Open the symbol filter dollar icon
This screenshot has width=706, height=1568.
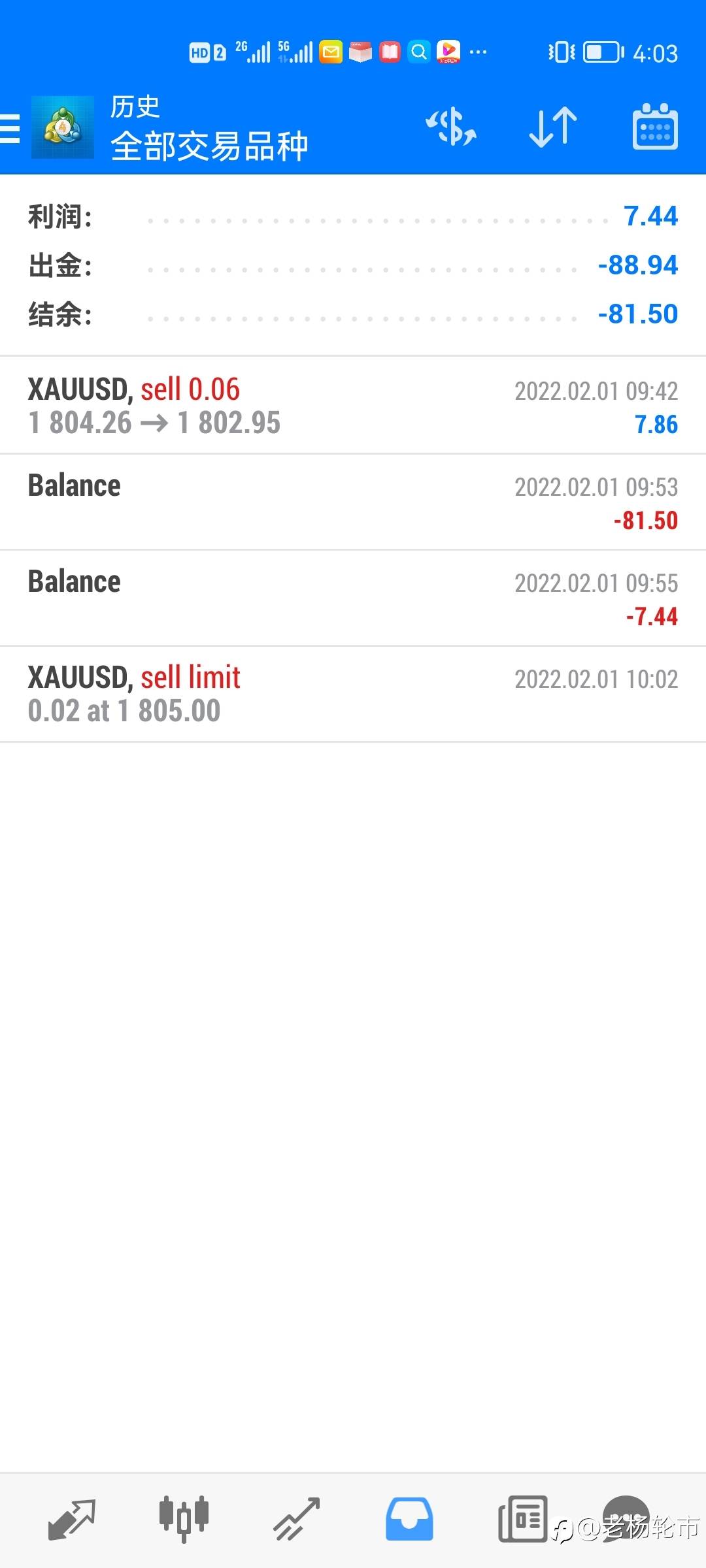[451, 127]
